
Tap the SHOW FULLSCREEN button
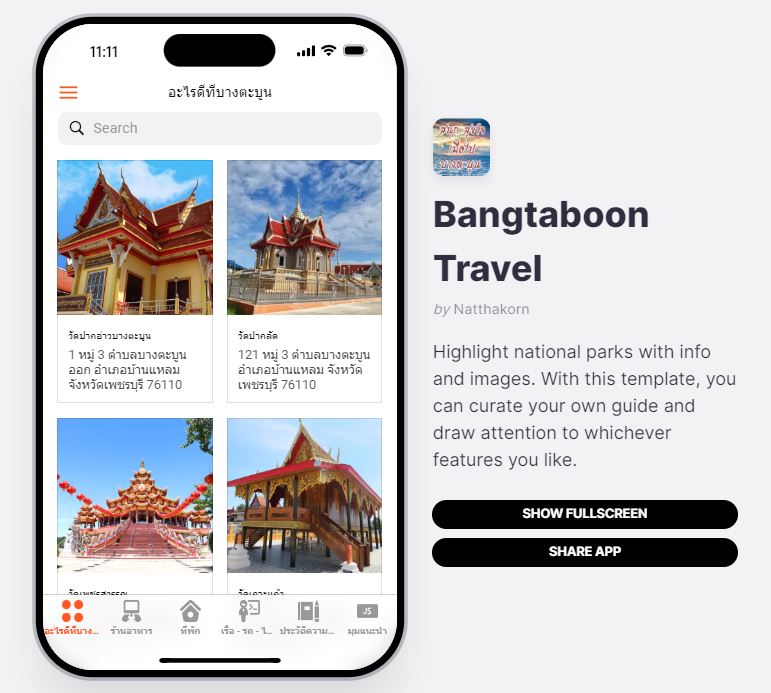pos(584,514)
